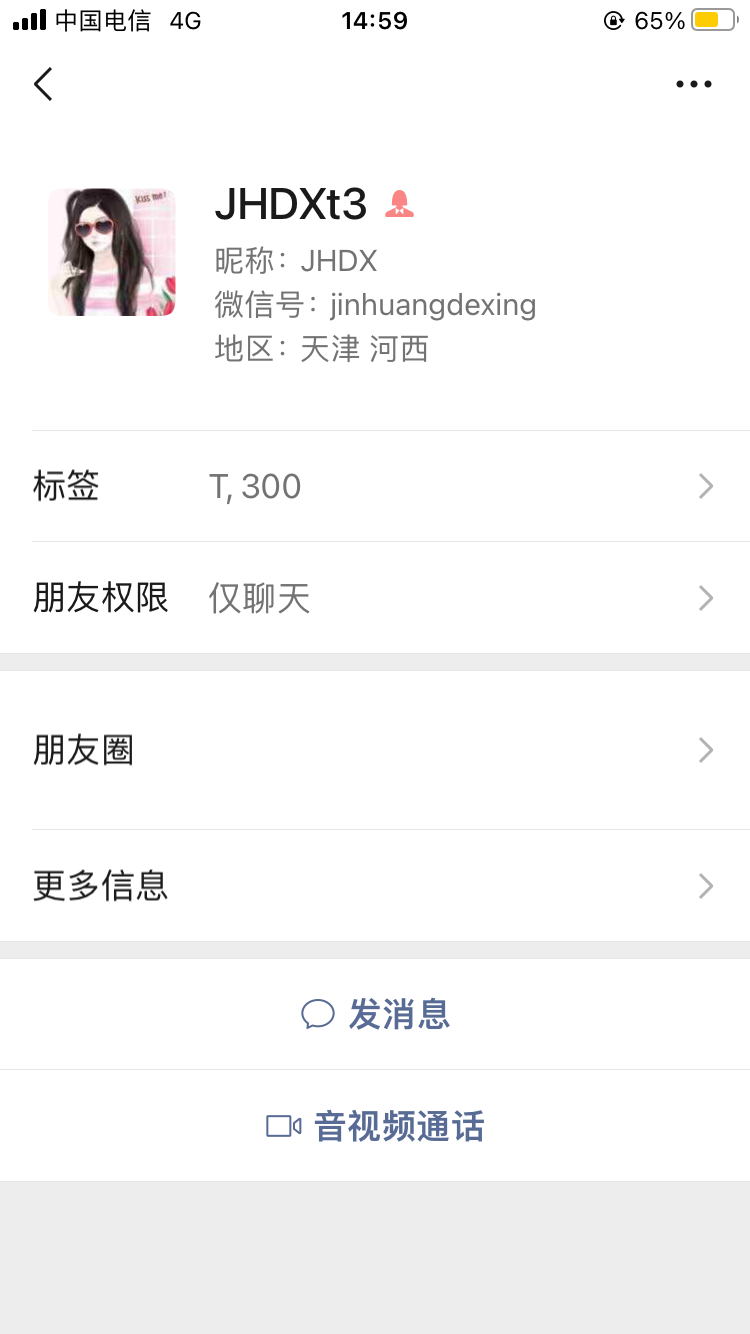Tap the female gender icon beside JHDXt3
This screenshot has height=1334, width=750.
point(398,204)
